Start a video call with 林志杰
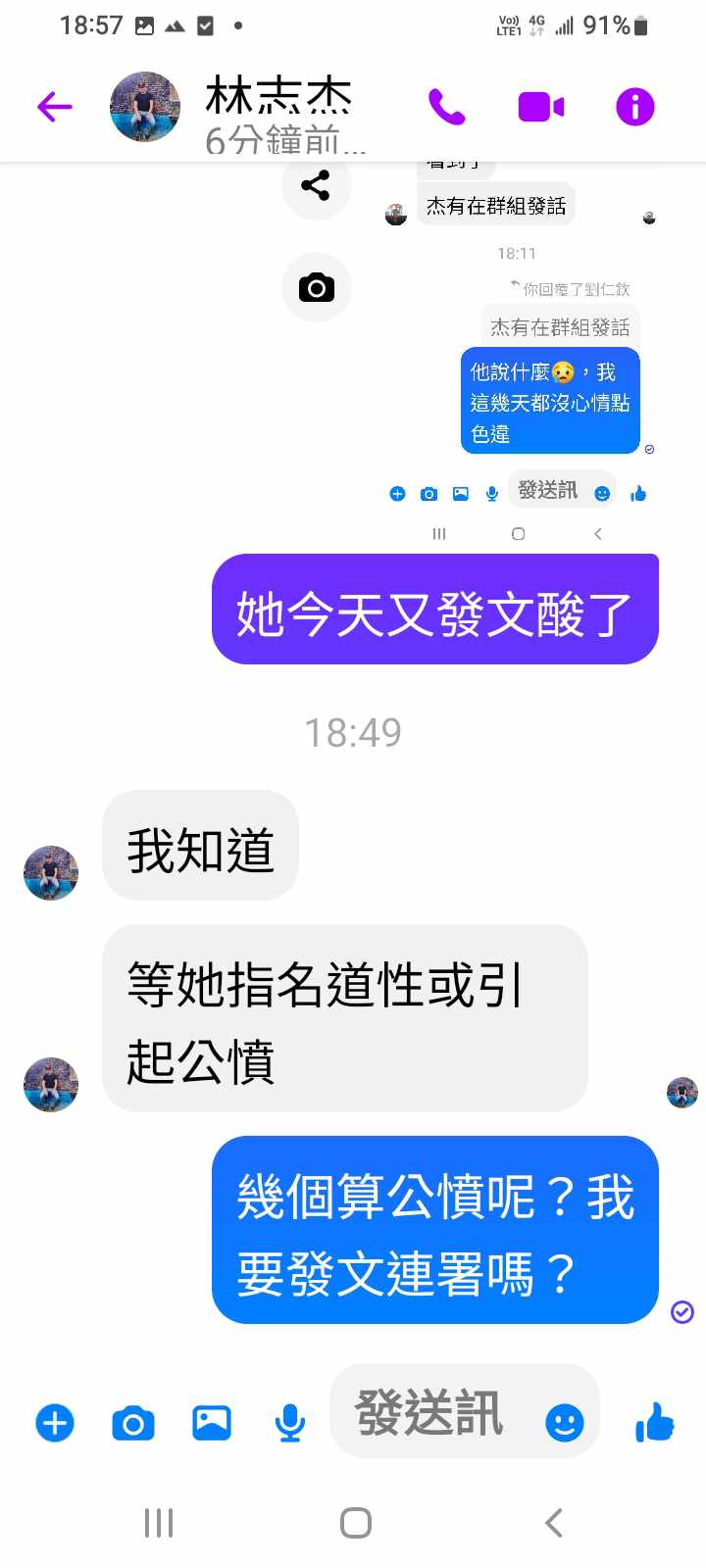This screenshot has height=1568, width=706. tap(540, 107)
